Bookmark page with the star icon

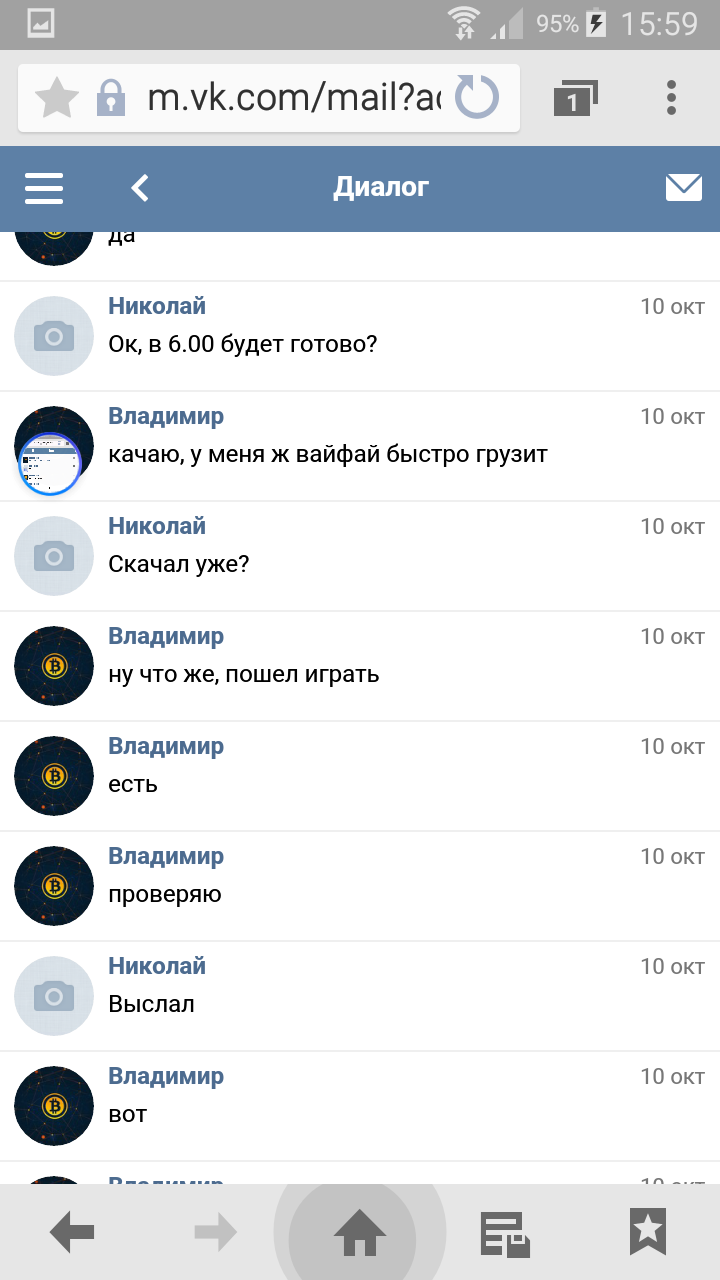click(x=57, y=99)
